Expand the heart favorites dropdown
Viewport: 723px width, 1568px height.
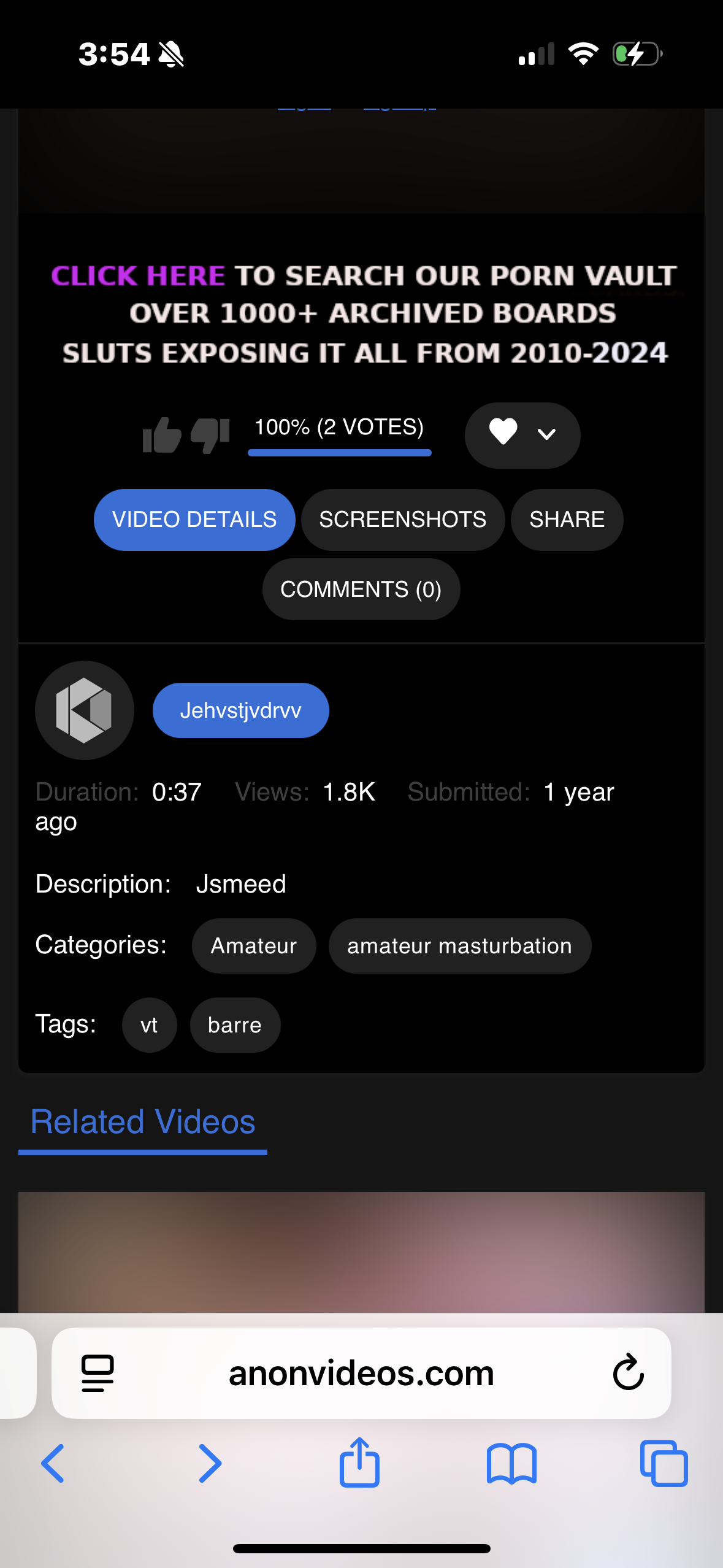[x=546, y=435]
